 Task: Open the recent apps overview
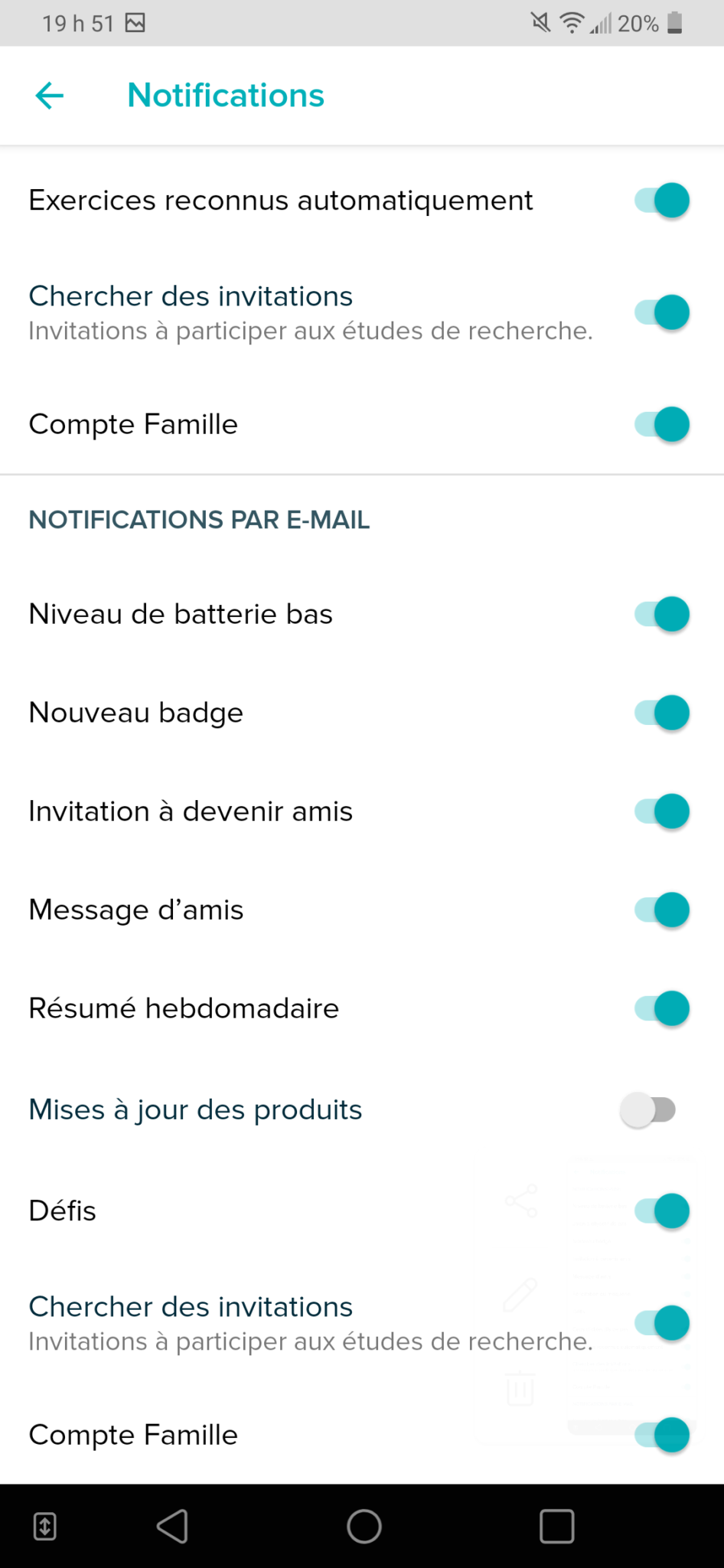(x=556, y=1526)
